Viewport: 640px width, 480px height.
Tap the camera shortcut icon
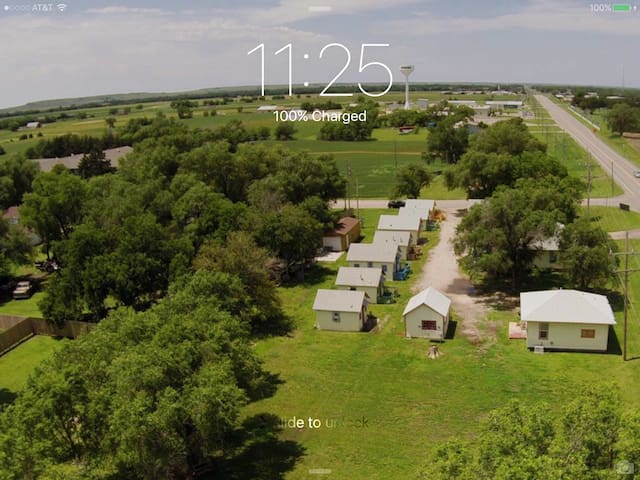pyautogui.click(x=624, y=467)
